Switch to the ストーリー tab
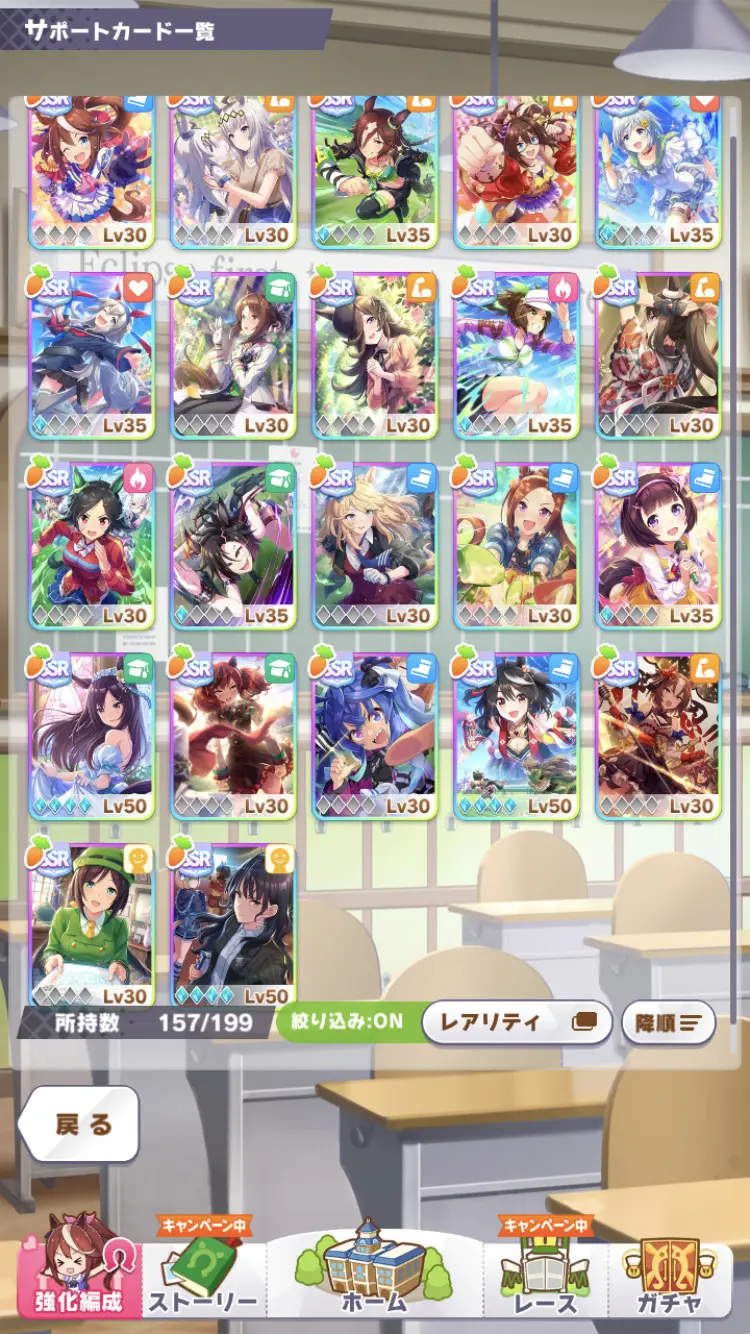This screenshot has height=1334, width=750. [x=204, y=1277]
